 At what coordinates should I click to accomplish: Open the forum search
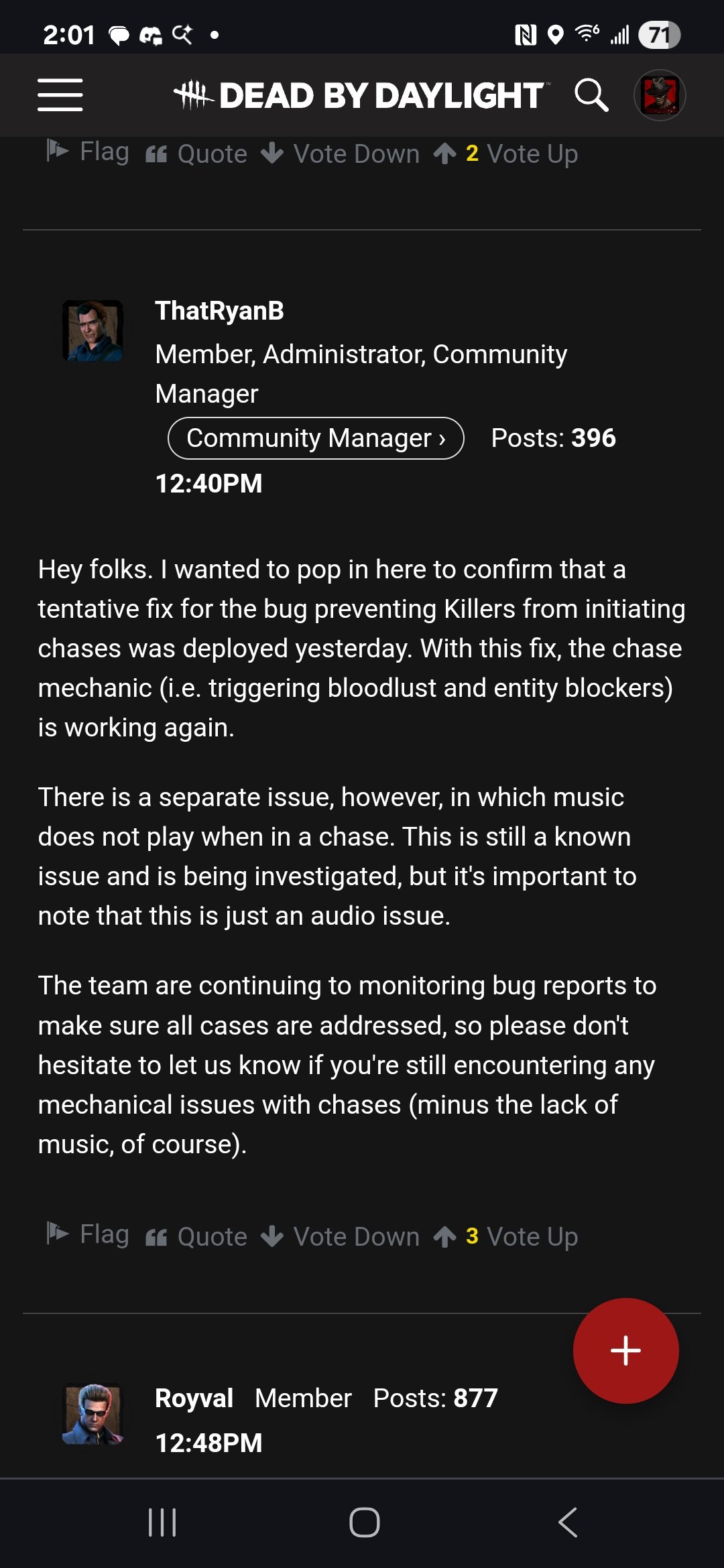point(591,94)
